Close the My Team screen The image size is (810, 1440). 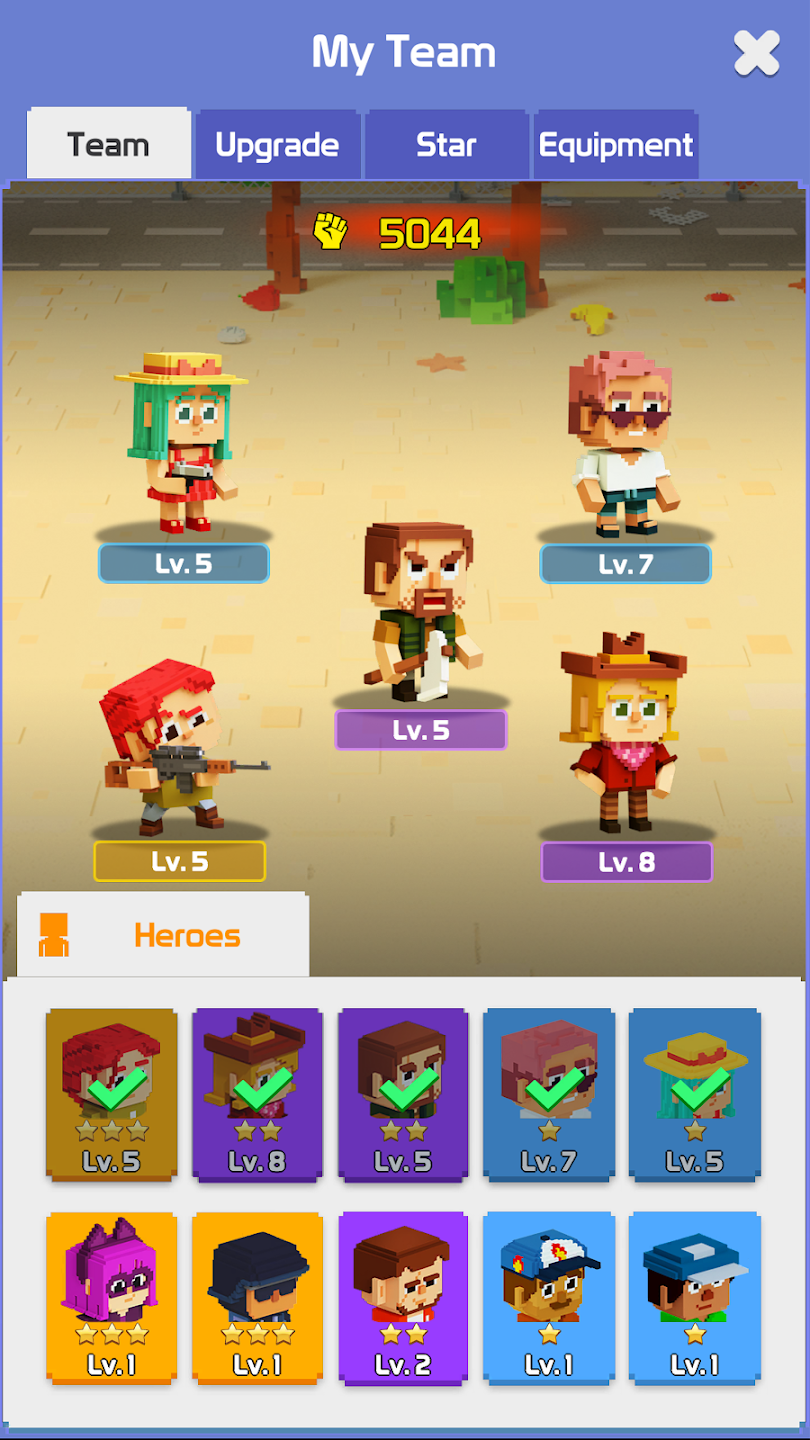[x=756, y=53]
